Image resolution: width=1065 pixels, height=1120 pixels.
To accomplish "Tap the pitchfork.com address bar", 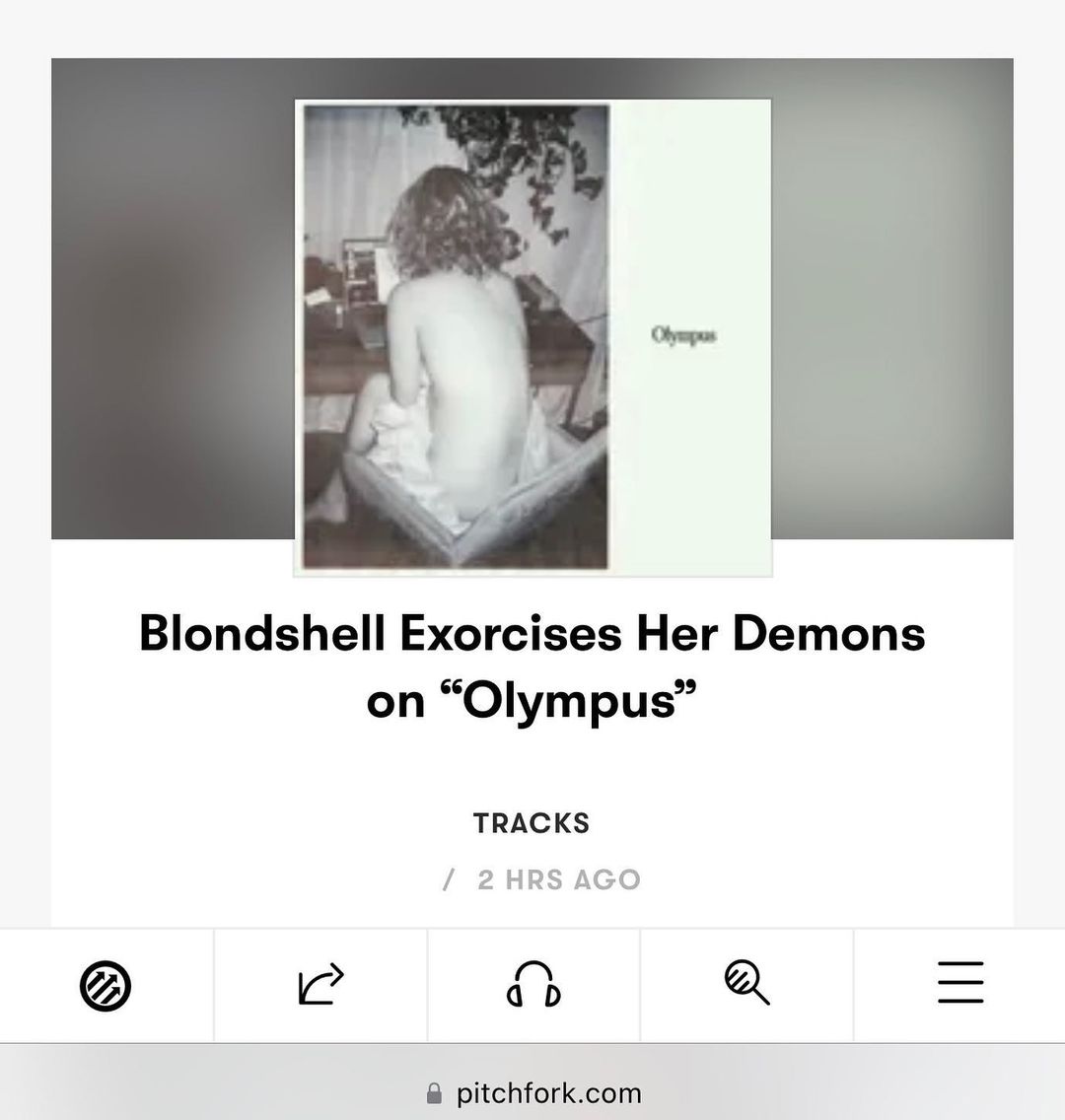I will (533, 1092).
